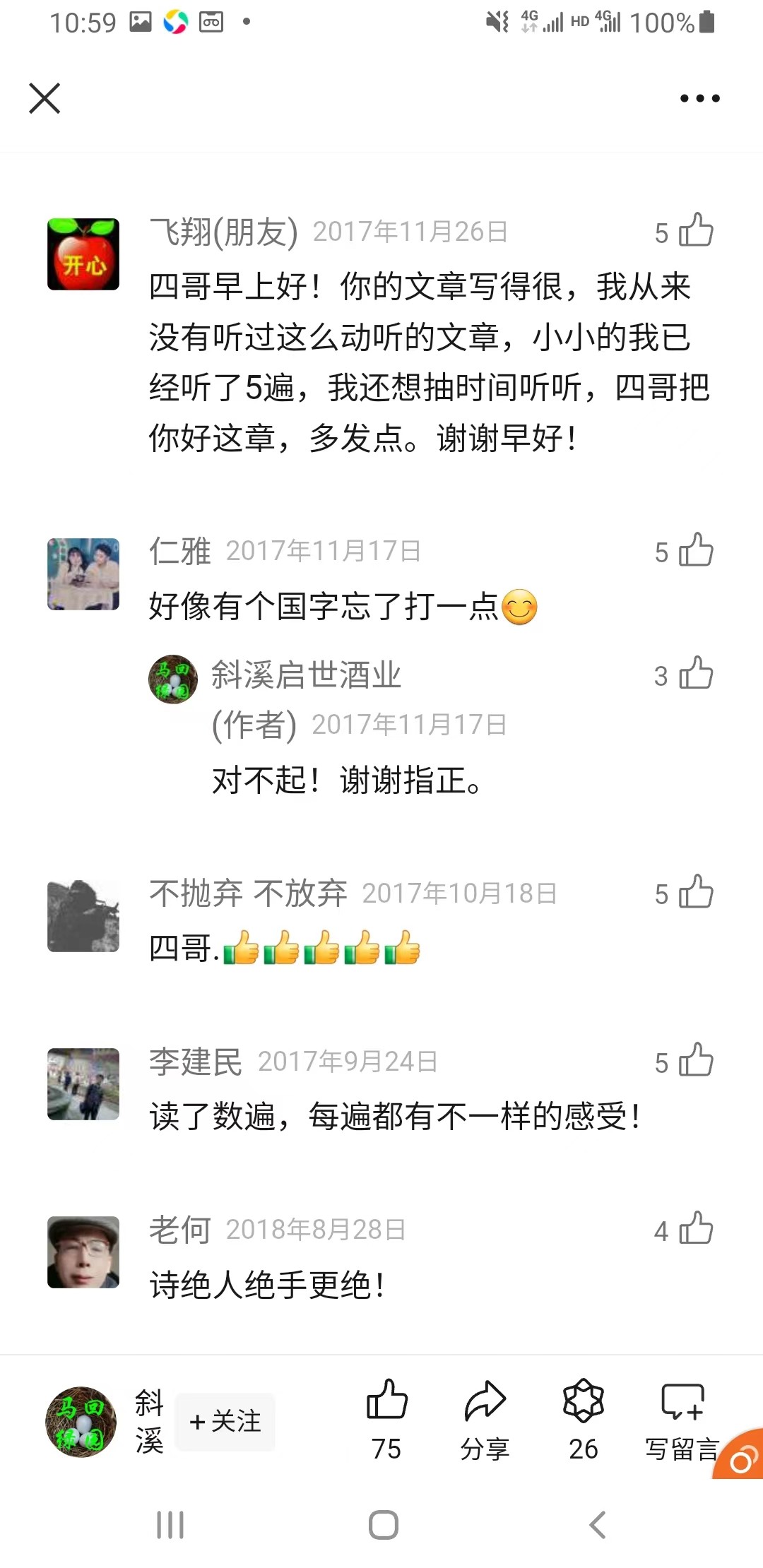Open the three-dot overflow menu
The height and width of the screenshot is (1568, 763).
[699, 98]
